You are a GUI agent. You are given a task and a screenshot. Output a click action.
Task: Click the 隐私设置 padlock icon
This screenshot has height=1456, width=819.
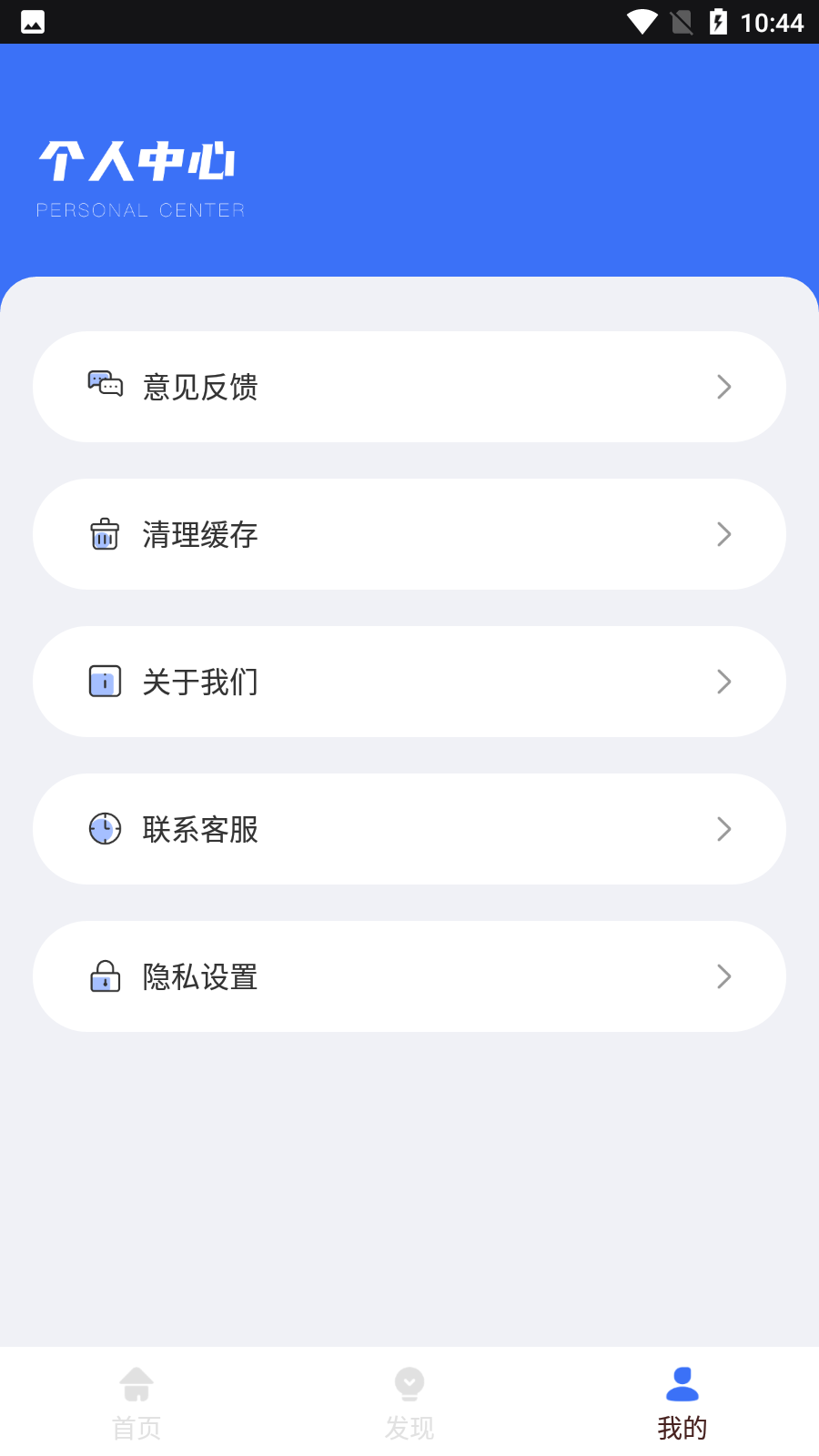[105, 976]
